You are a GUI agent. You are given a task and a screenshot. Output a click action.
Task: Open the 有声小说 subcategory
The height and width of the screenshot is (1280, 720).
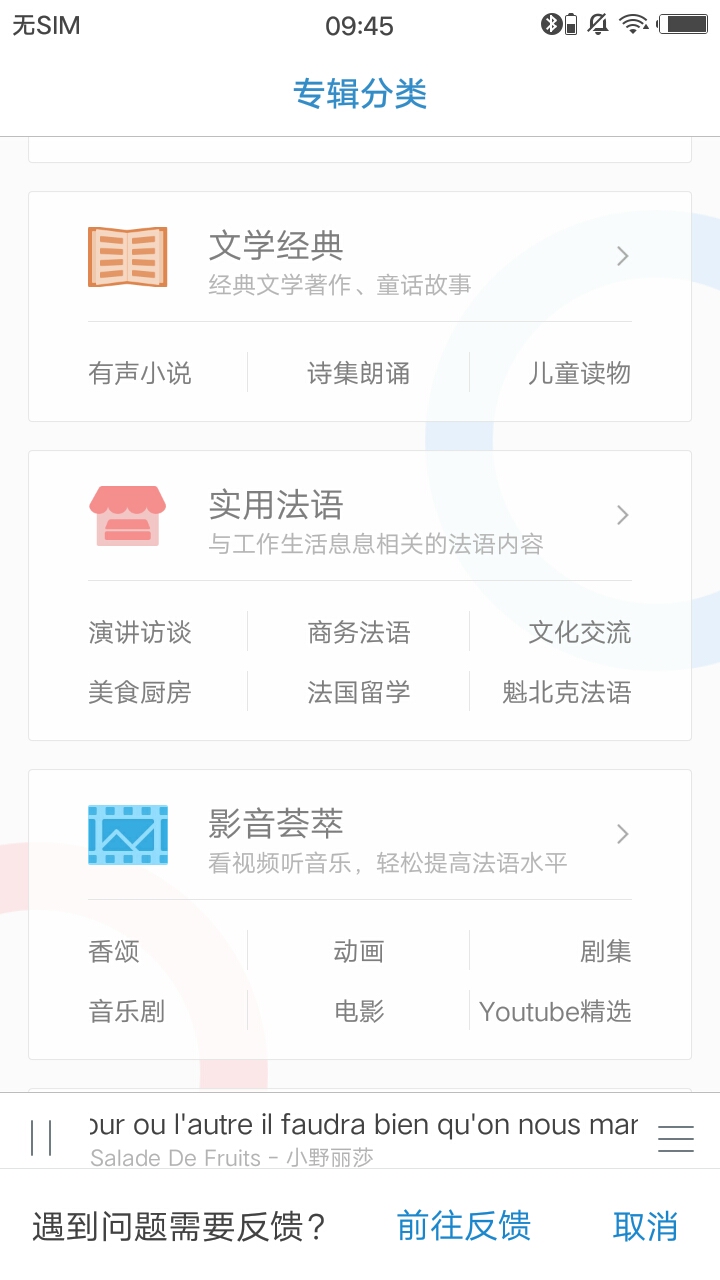point(140,373)
